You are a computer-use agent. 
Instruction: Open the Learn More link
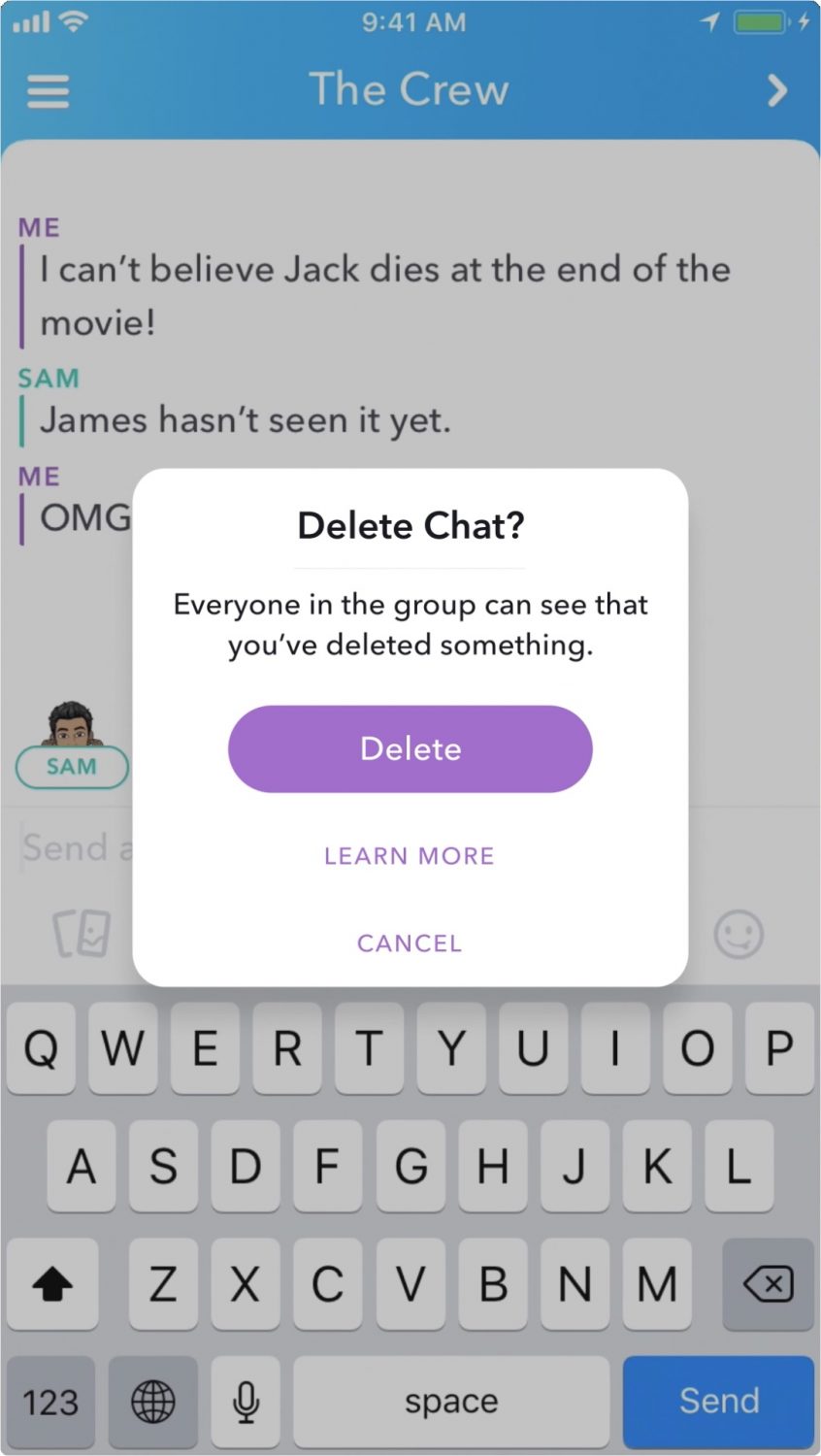coord(410,856)
